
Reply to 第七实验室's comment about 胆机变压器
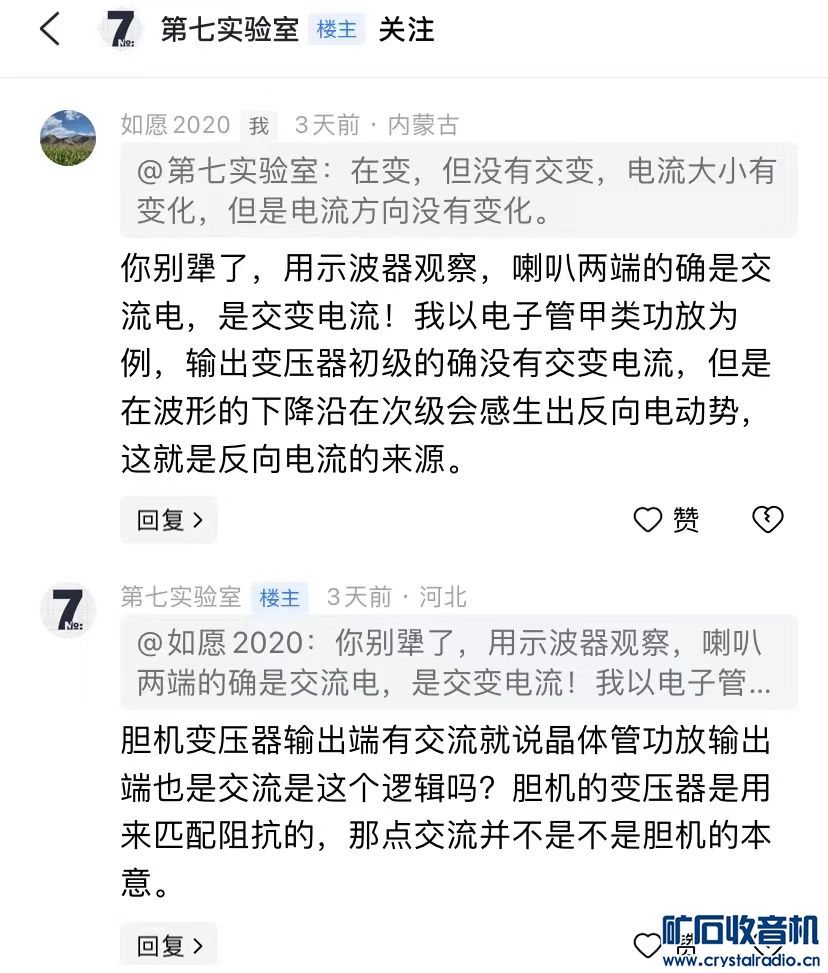[169, 945]
